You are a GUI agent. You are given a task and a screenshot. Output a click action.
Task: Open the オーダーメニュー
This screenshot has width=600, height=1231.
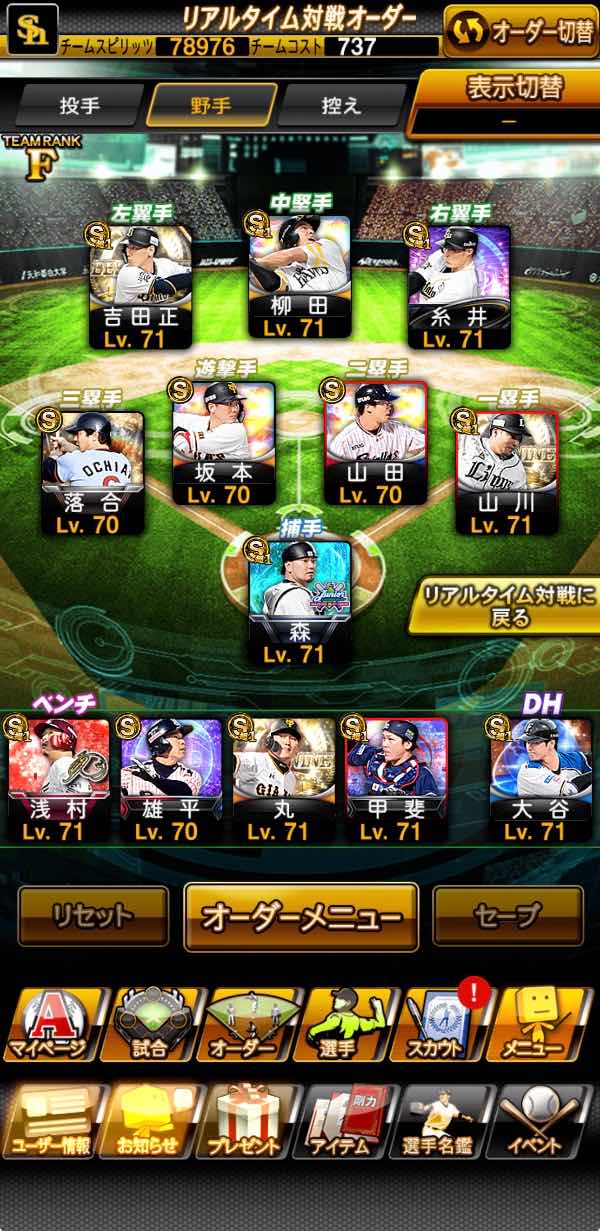coord(301,917)
